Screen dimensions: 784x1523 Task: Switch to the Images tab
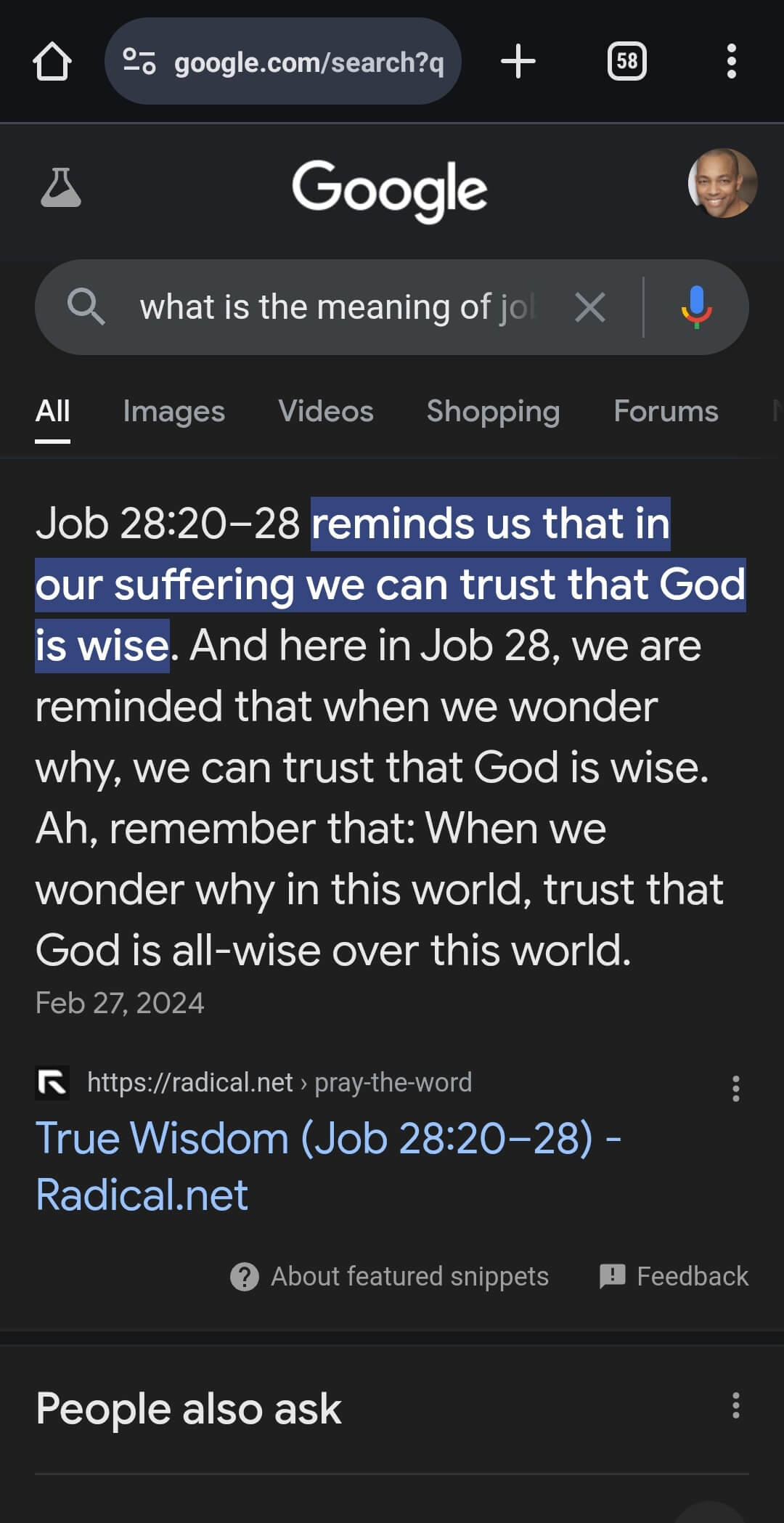173,412
